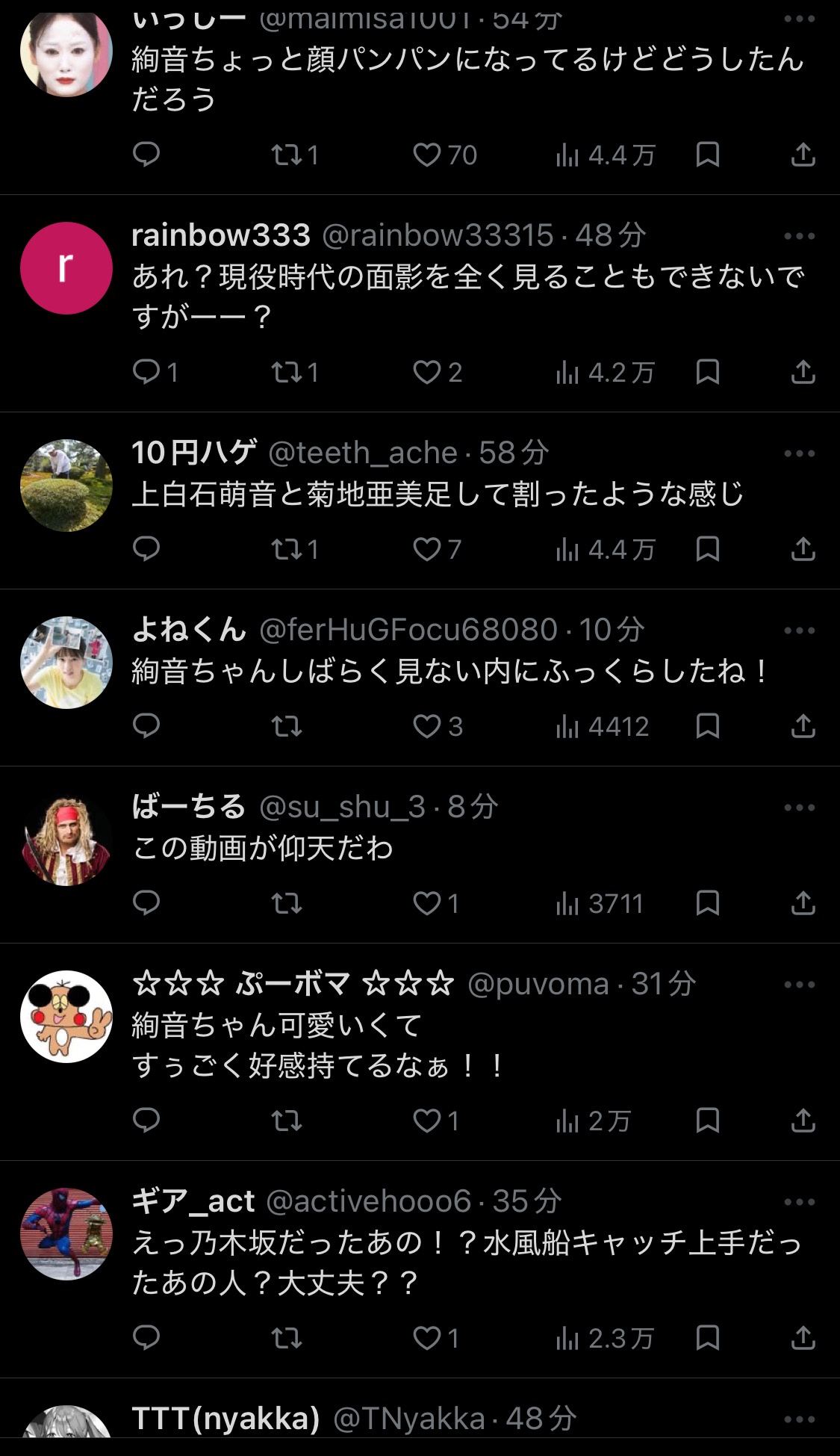Open よねくん's profile avatar

pyautogui.click(x=66, y=663)
